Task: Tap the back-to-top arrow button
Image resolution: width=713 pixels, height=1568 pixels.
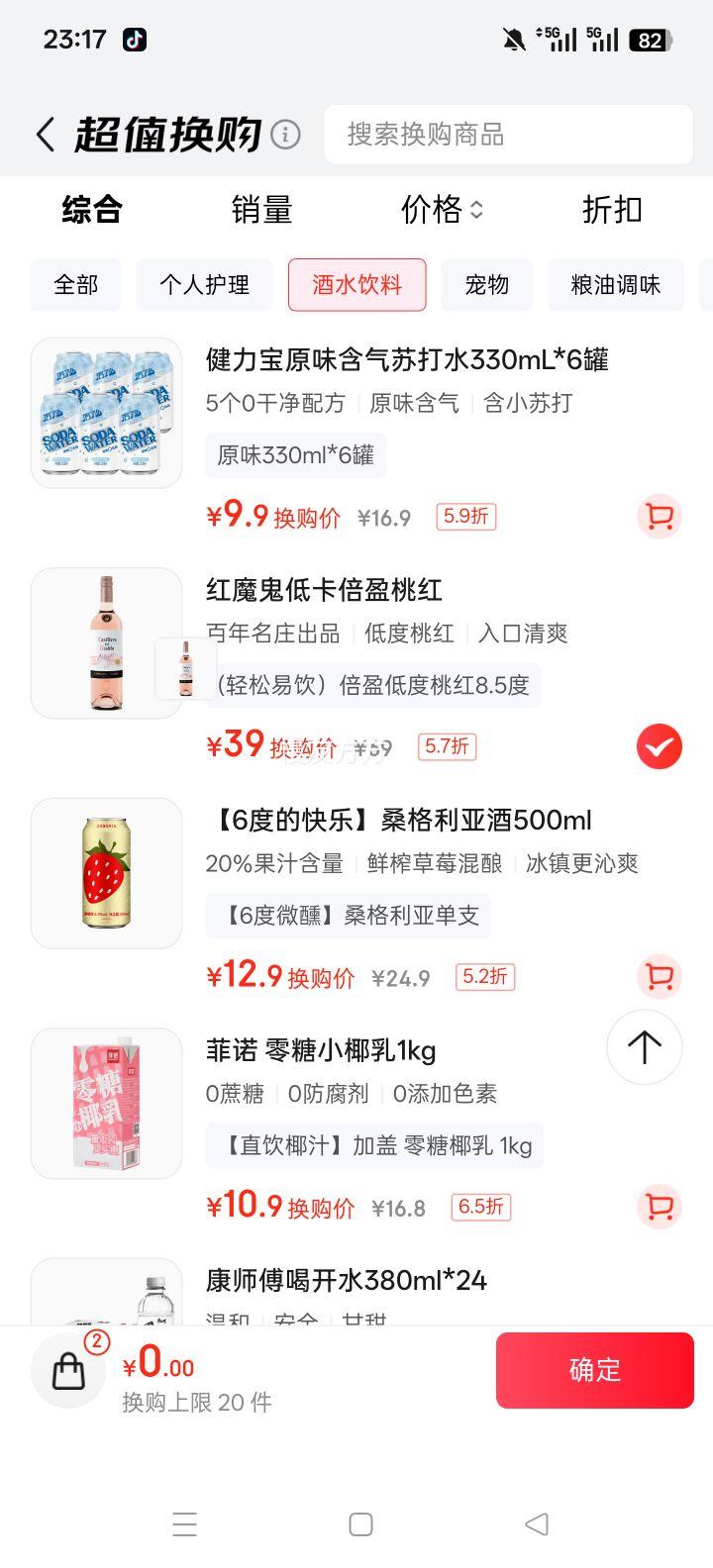Action: [645, 1046]
